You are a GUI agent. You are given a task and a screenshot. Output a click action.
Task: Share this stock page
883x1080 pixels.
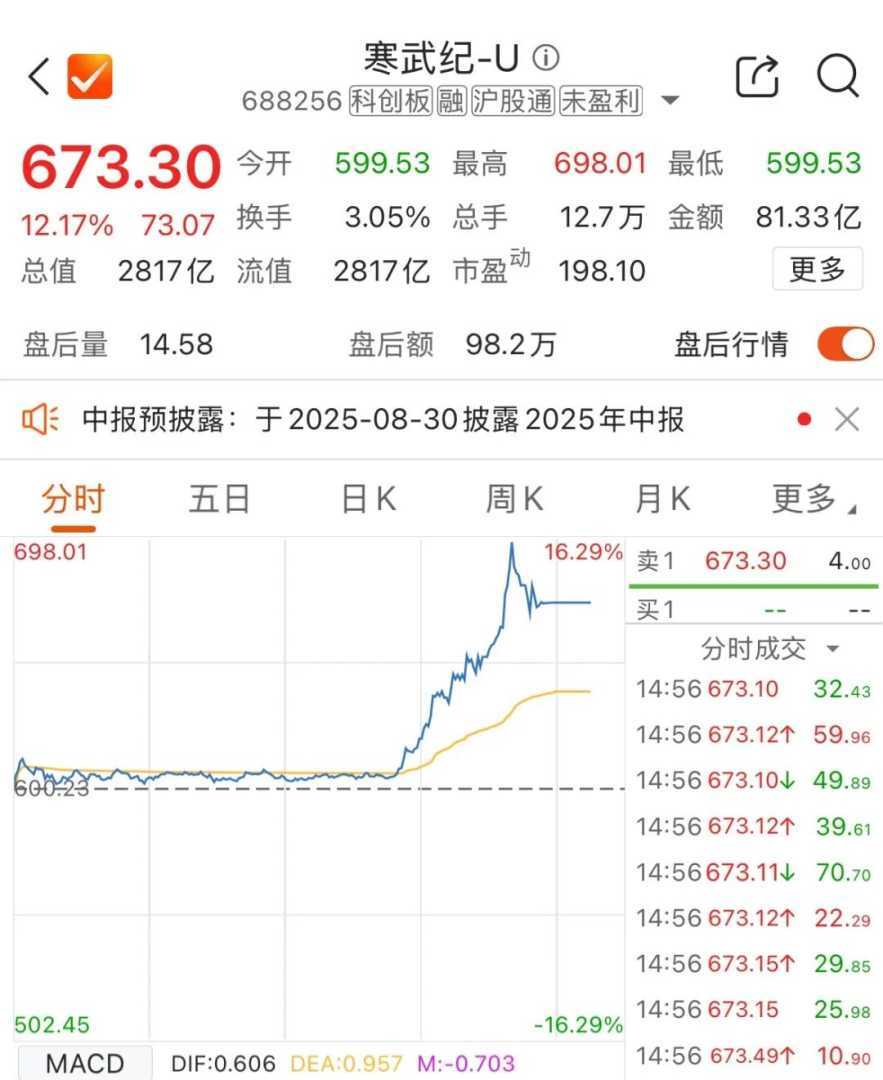click(x=757, y=76)
